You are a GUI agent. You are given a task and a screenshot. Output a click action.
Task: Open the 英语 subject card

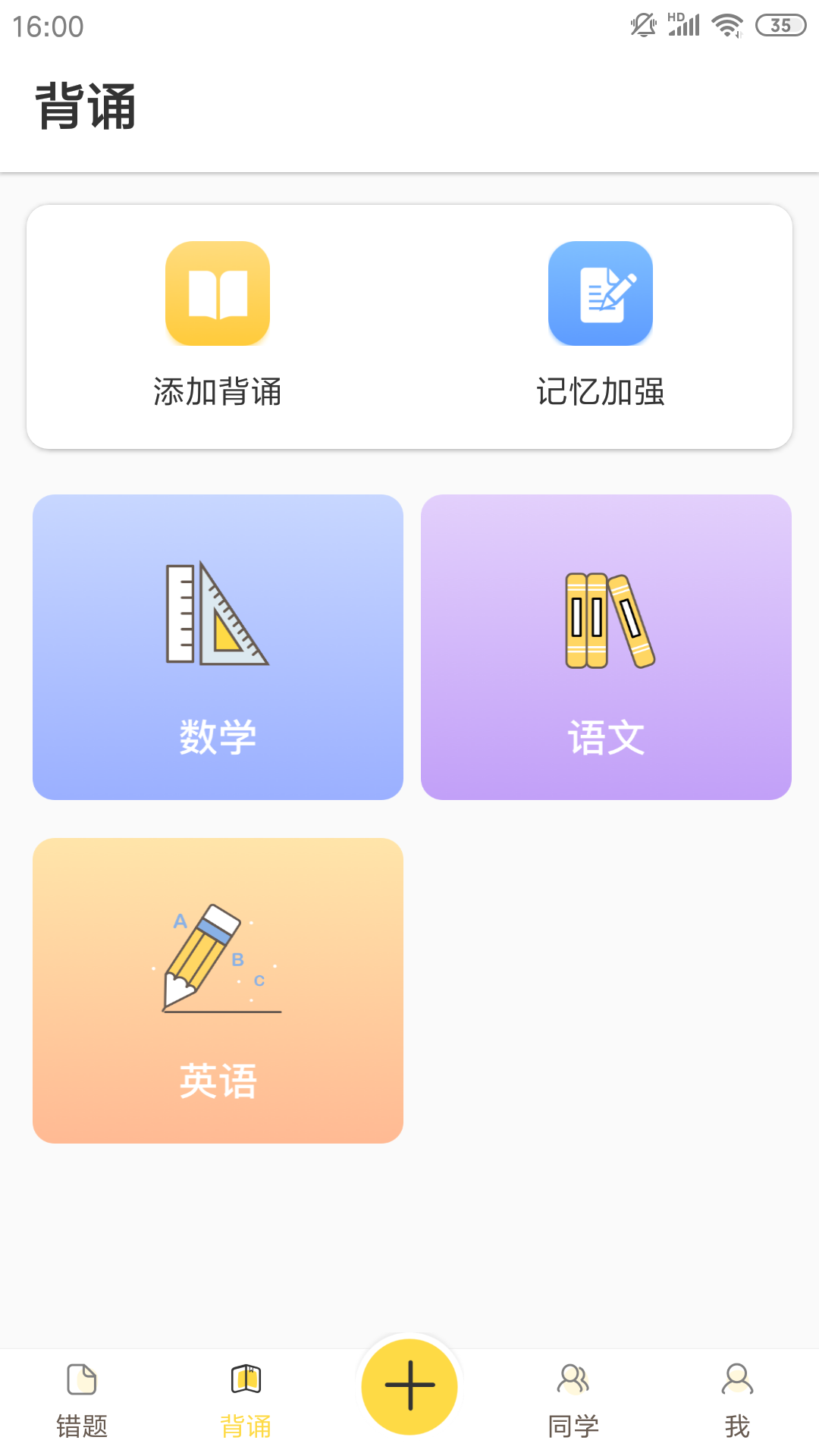218,988
